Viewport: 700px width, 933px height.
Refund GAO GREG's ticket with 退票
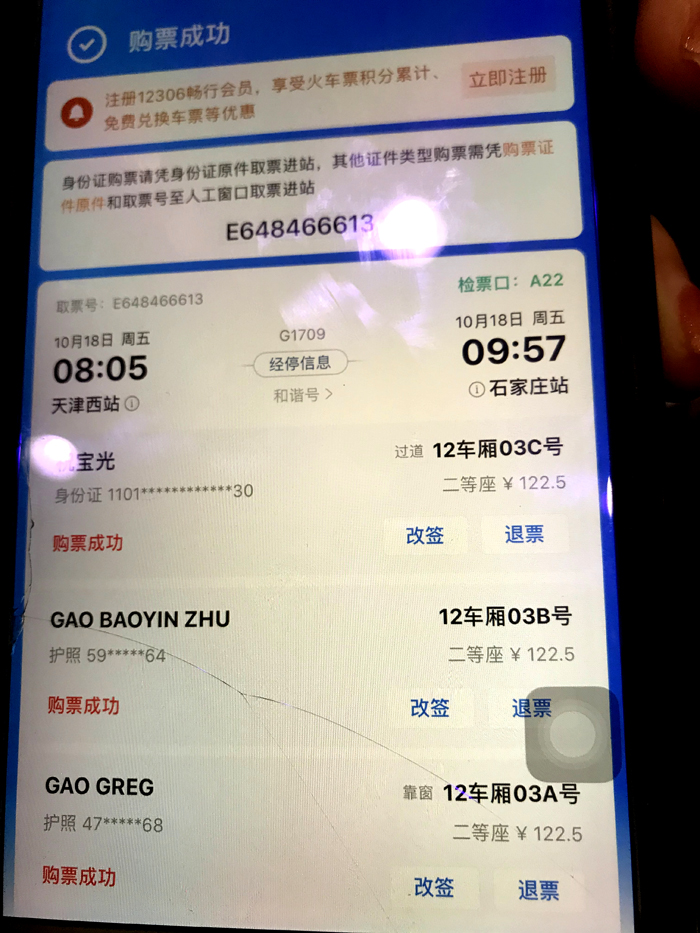(538, 890)
